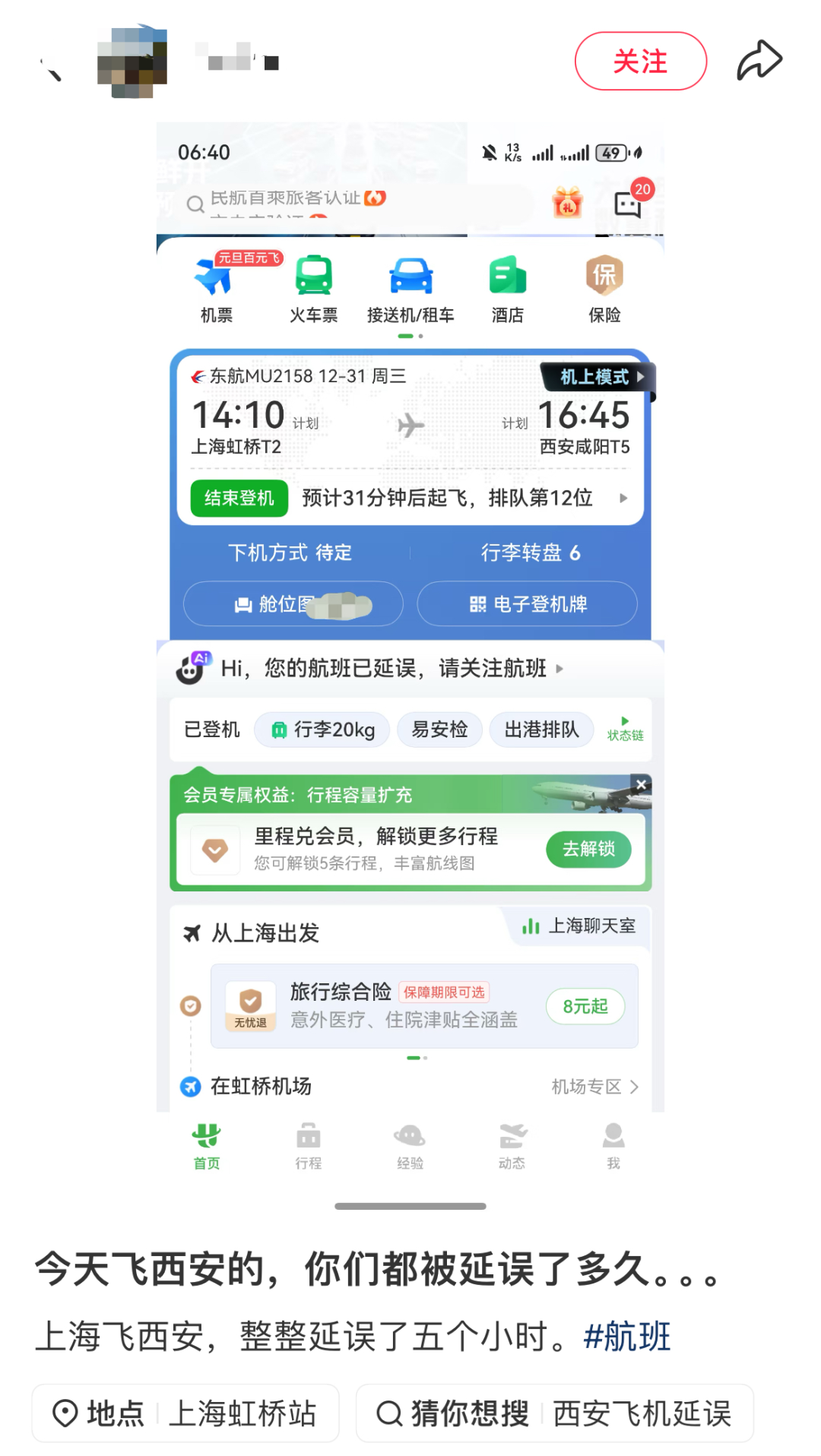The width and height of the screenshot is (821, 1456).
Task: Open the 上海虹桥站 location chip
Action: [x=185, y=1413]
